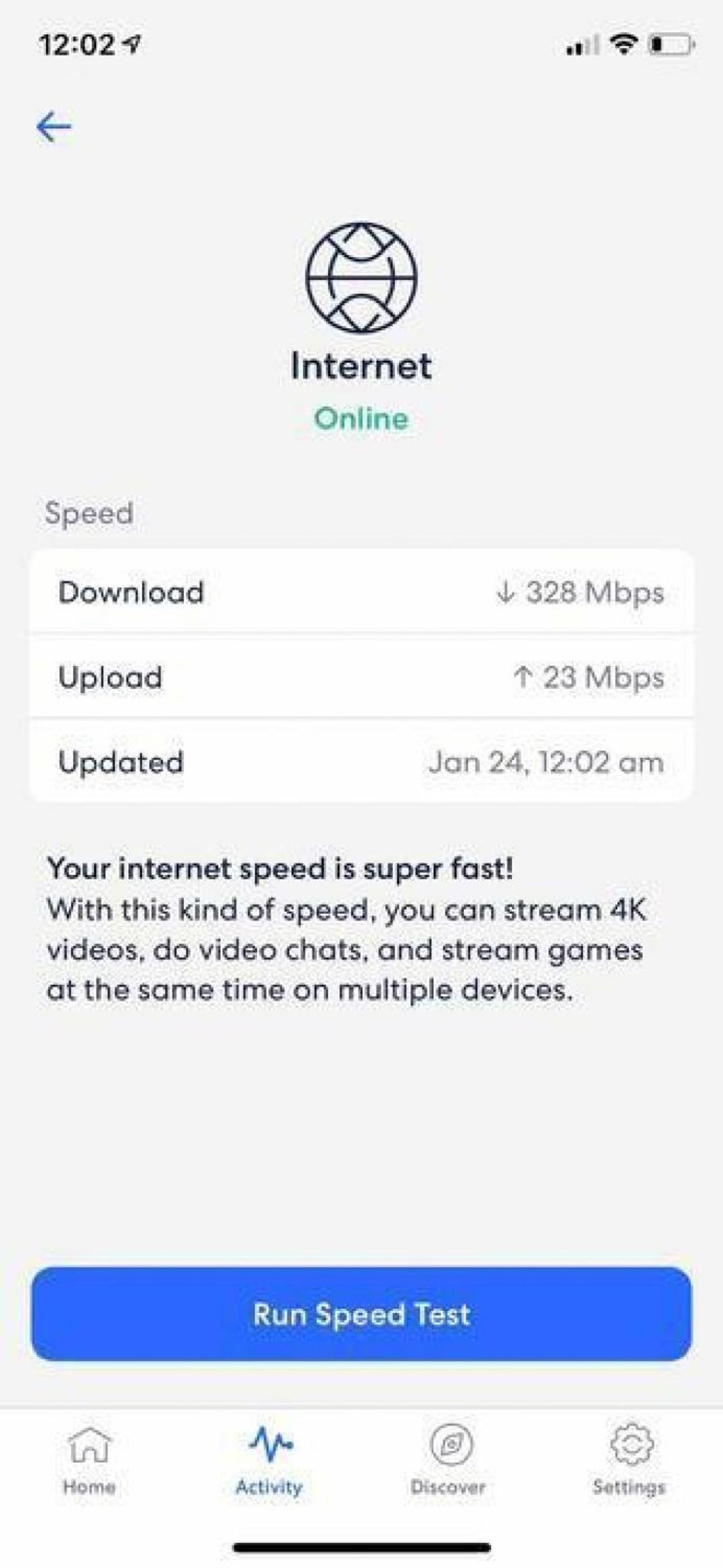Run the internet speed test
The image size is (723, 1568).
[x=361, y=1314]
